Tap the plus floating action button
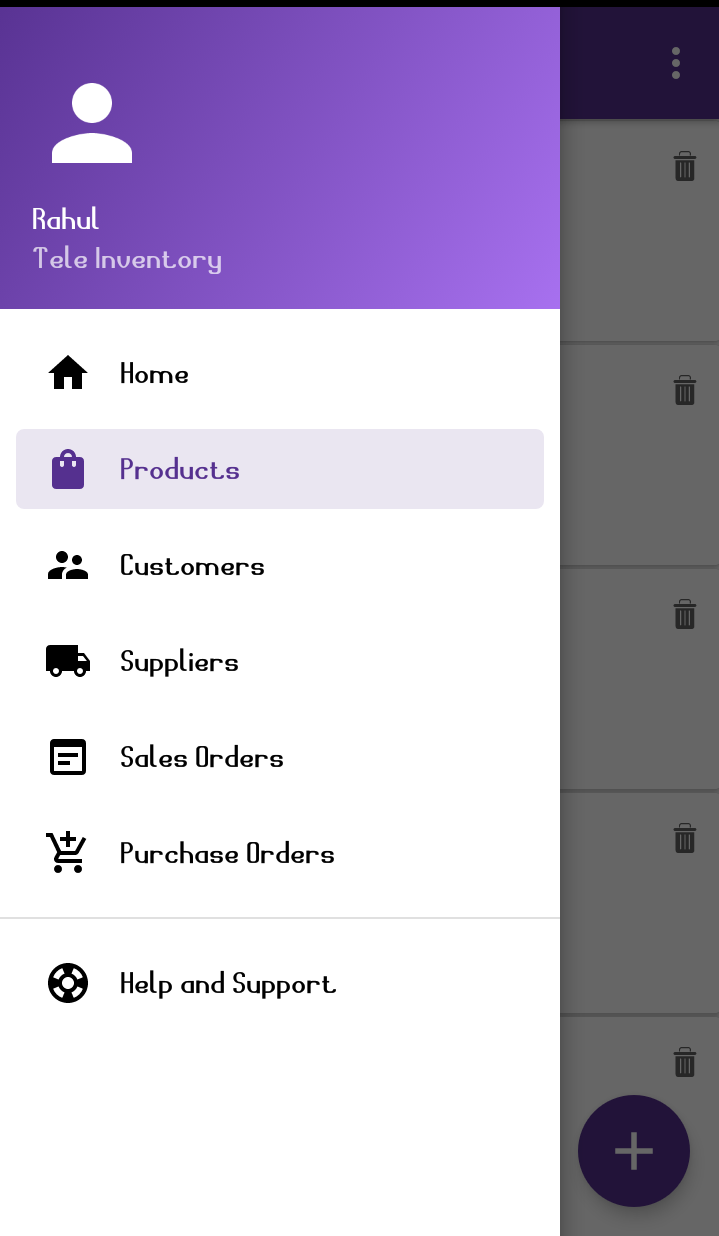 (x=634, y=1151)
